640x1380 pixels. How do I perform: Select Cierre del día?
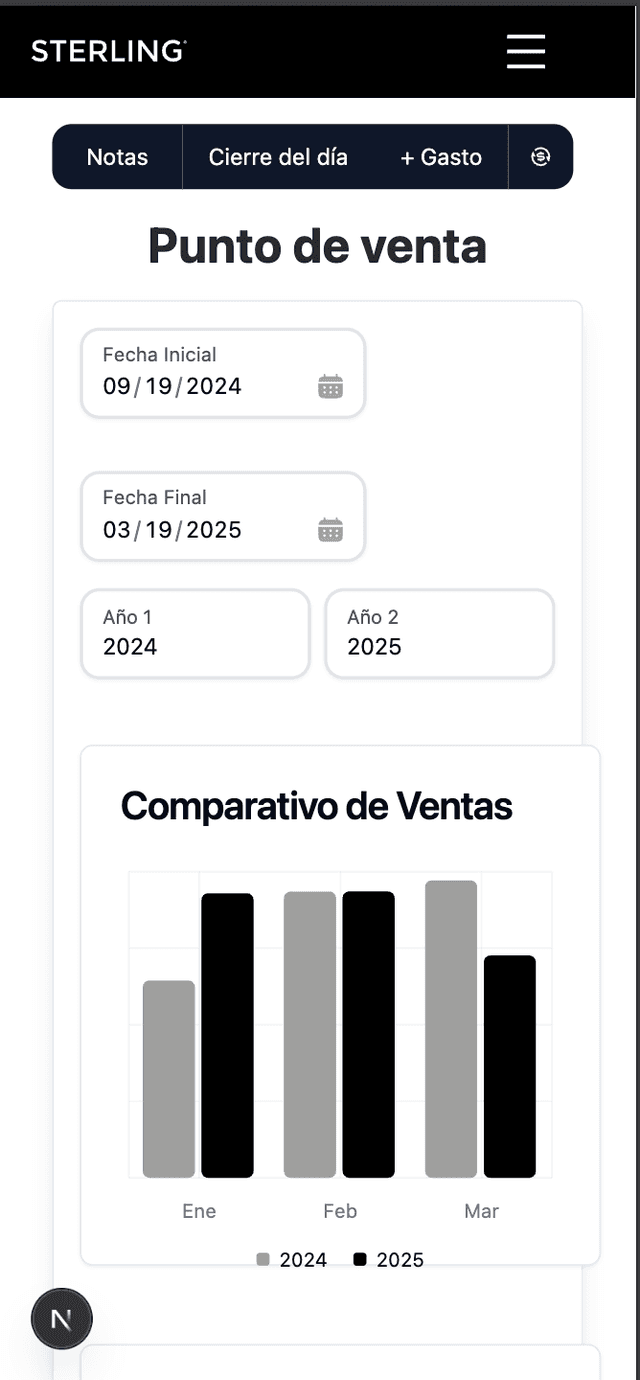pyautogui.click(x=278, y=157)
